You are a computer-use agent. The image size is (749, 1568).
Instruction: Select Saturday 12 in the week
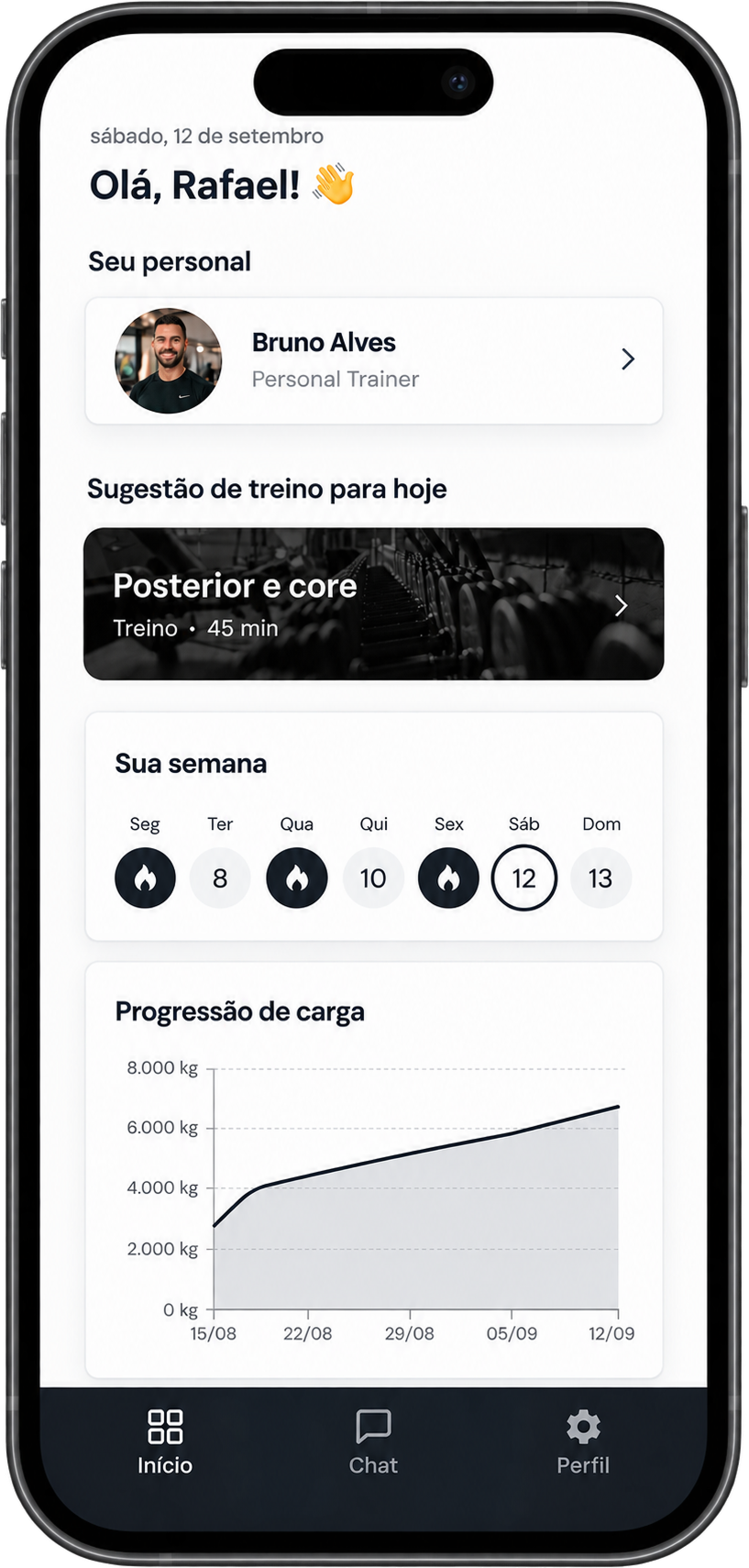tap(524, 878)
